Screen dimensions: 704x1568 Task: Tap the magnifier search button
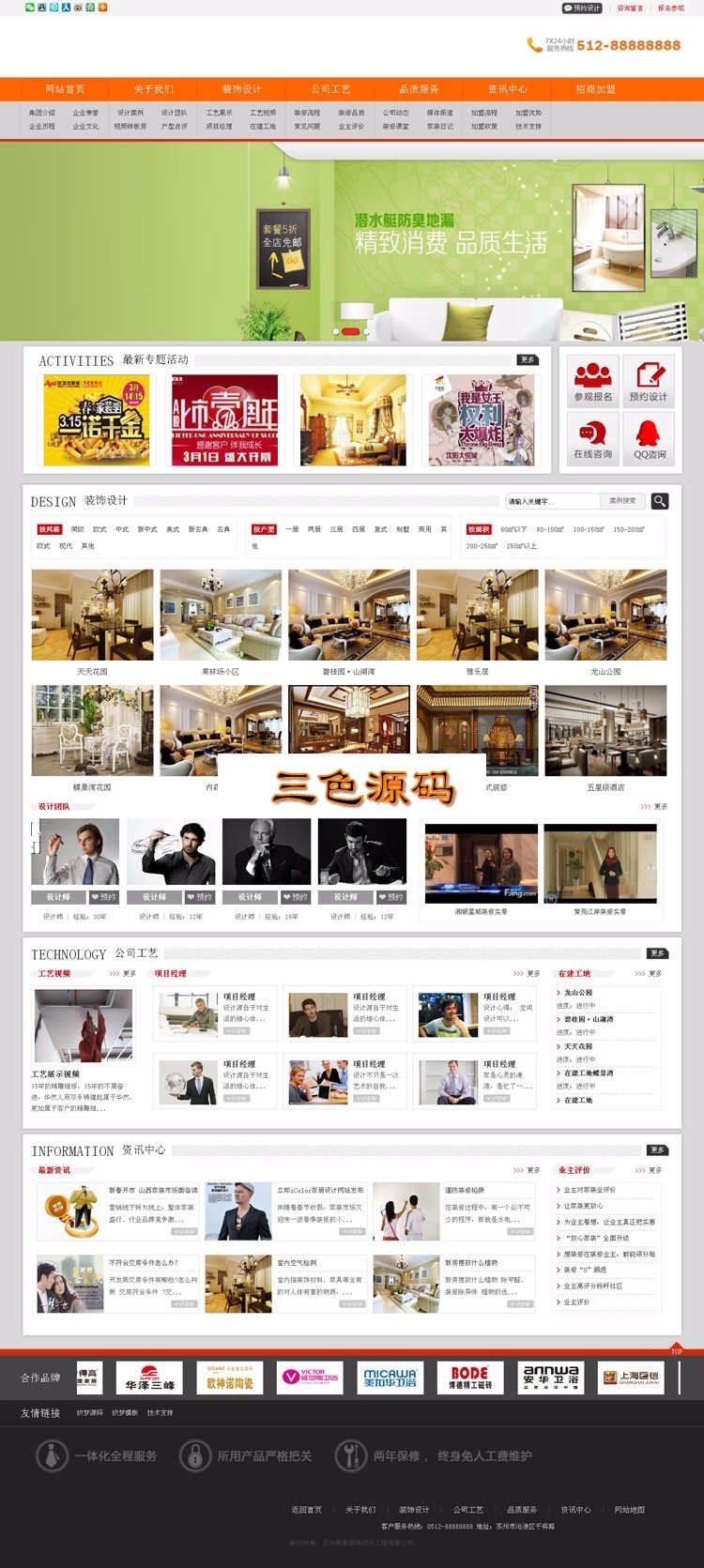660,501
